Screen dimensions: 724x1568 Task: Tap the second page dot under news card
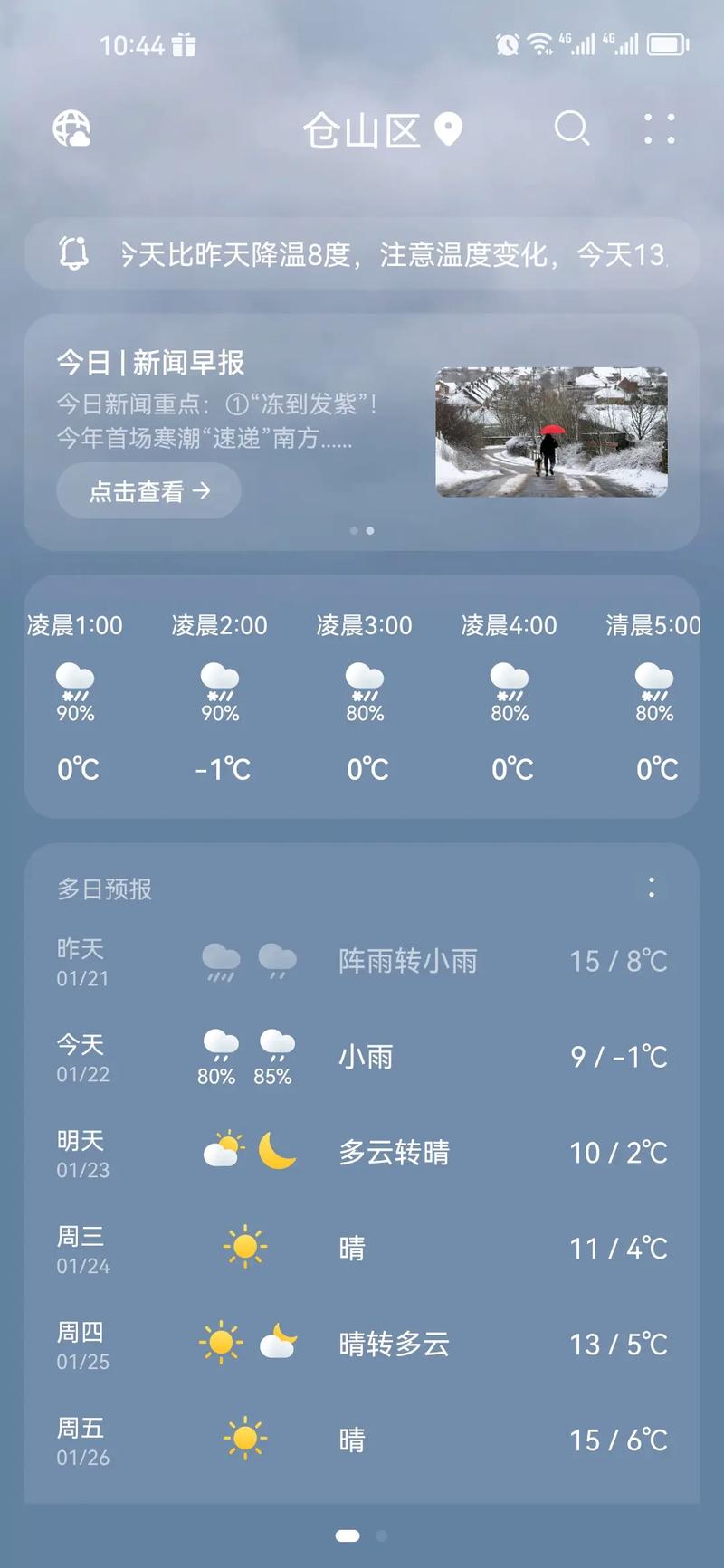[371, 531]
